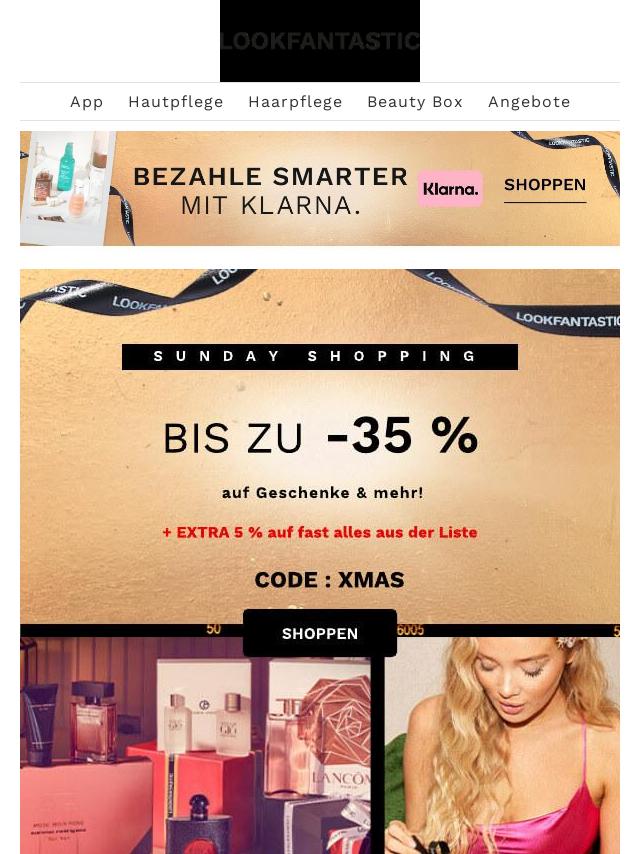Go to the Hautpflege category

[x=176, y=102]
